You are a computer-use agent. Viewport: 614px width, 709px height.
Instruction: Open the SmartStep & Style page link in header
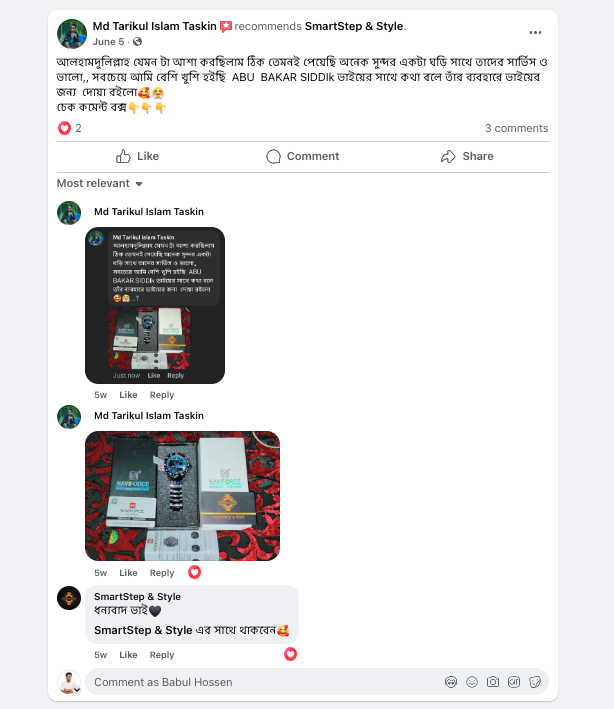pos(354,25)
